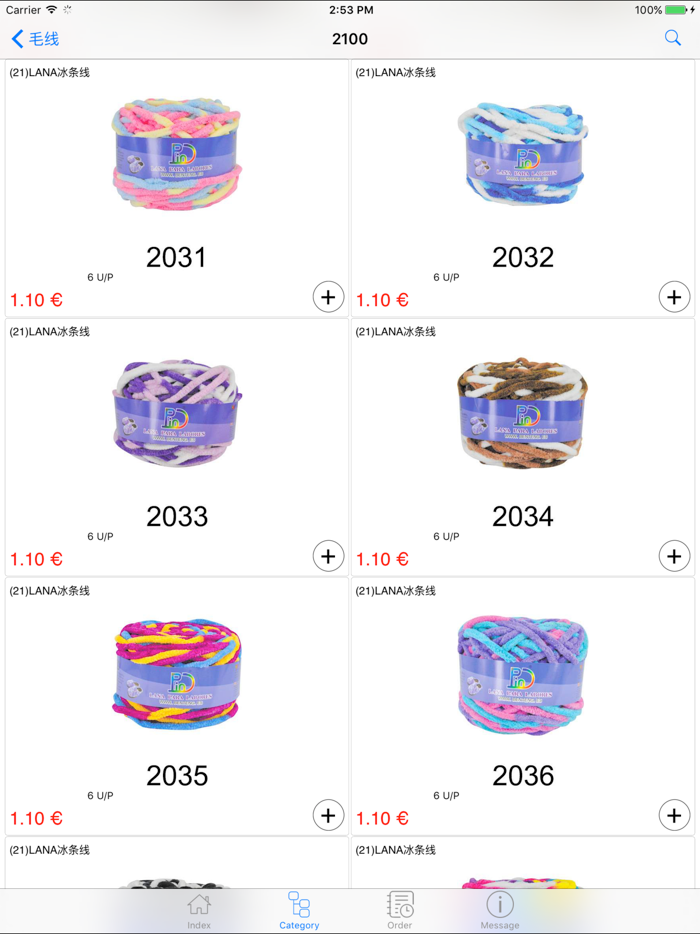Select the Category tab
The image size is (700, 934).
(299, 911)
